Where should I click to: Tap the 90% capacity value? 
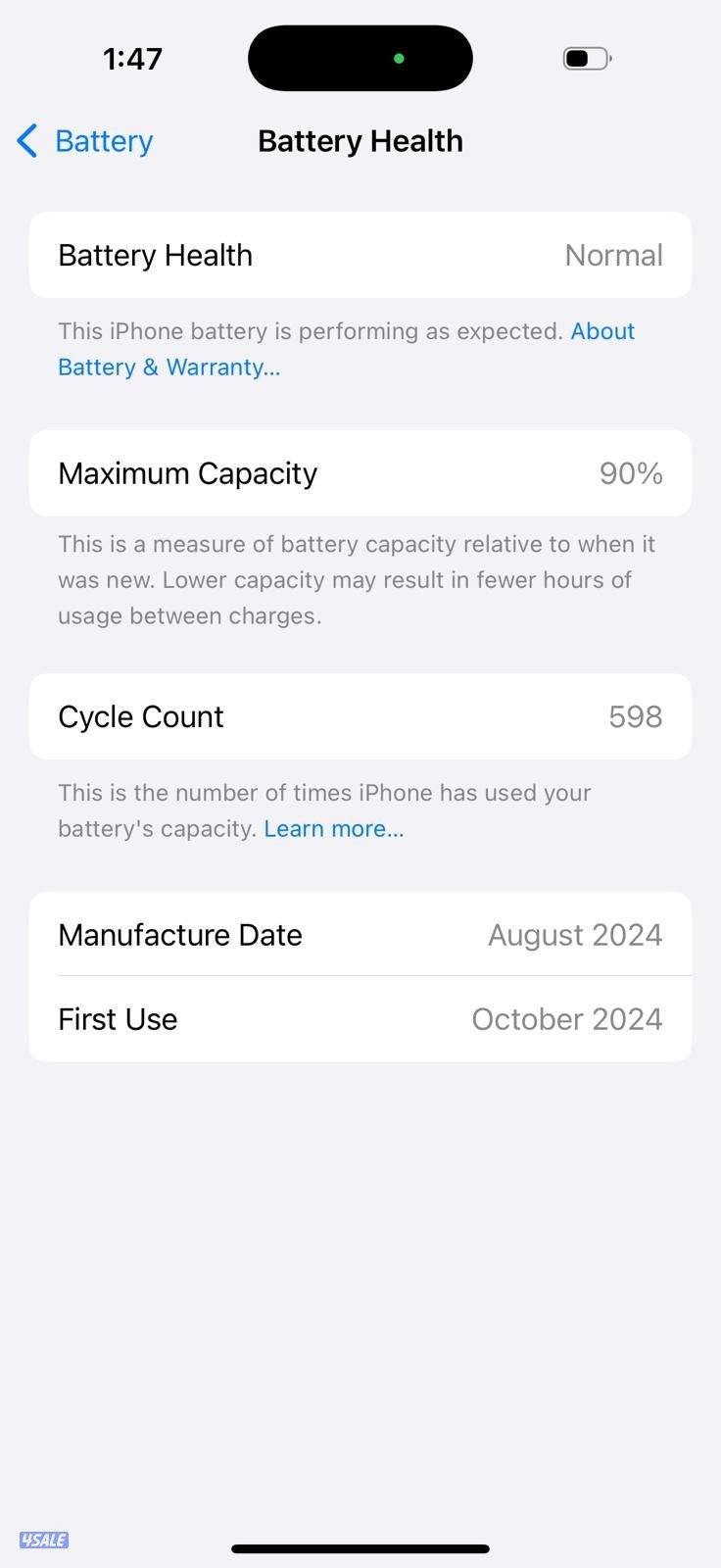(x=630, y=472)
